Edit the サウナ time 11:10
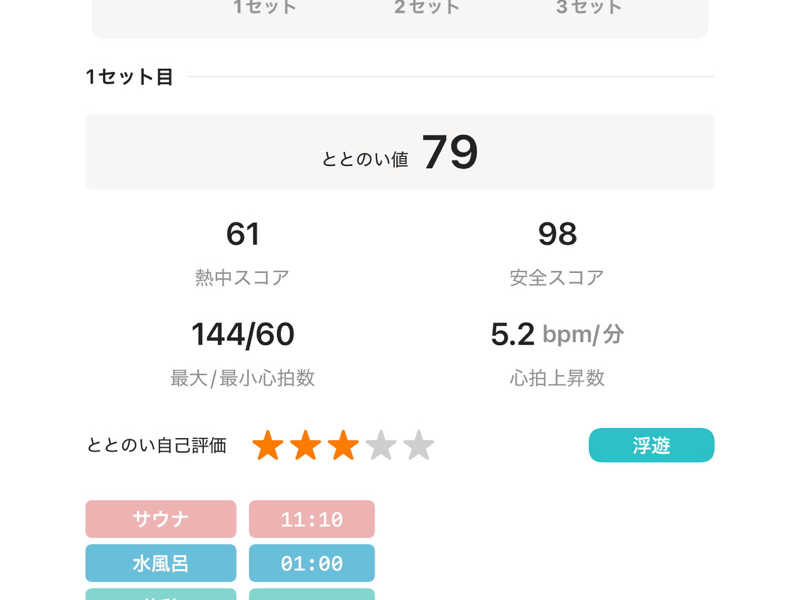The width and height of the screenshot is (800, 600). (312, 519)
